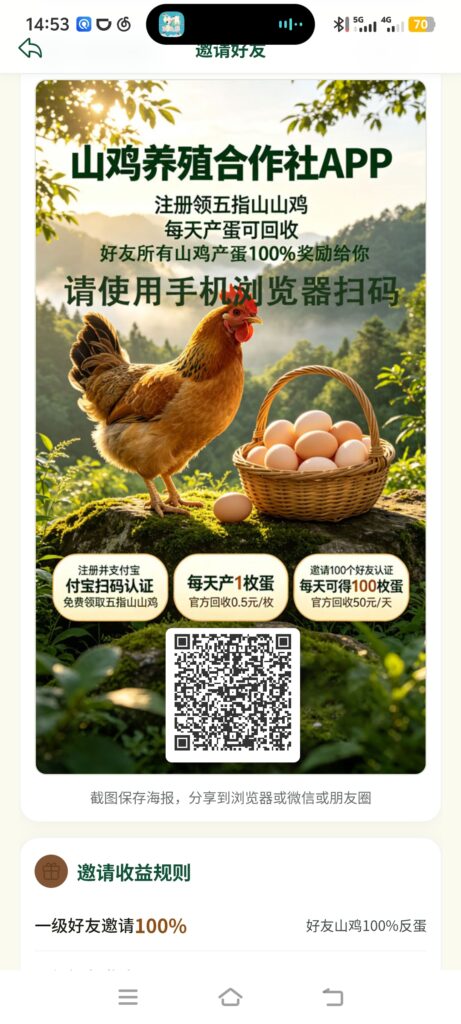This screenshot has height=1024, width=461.
Task: Go to the system home screen
Action: pos(230,997)
